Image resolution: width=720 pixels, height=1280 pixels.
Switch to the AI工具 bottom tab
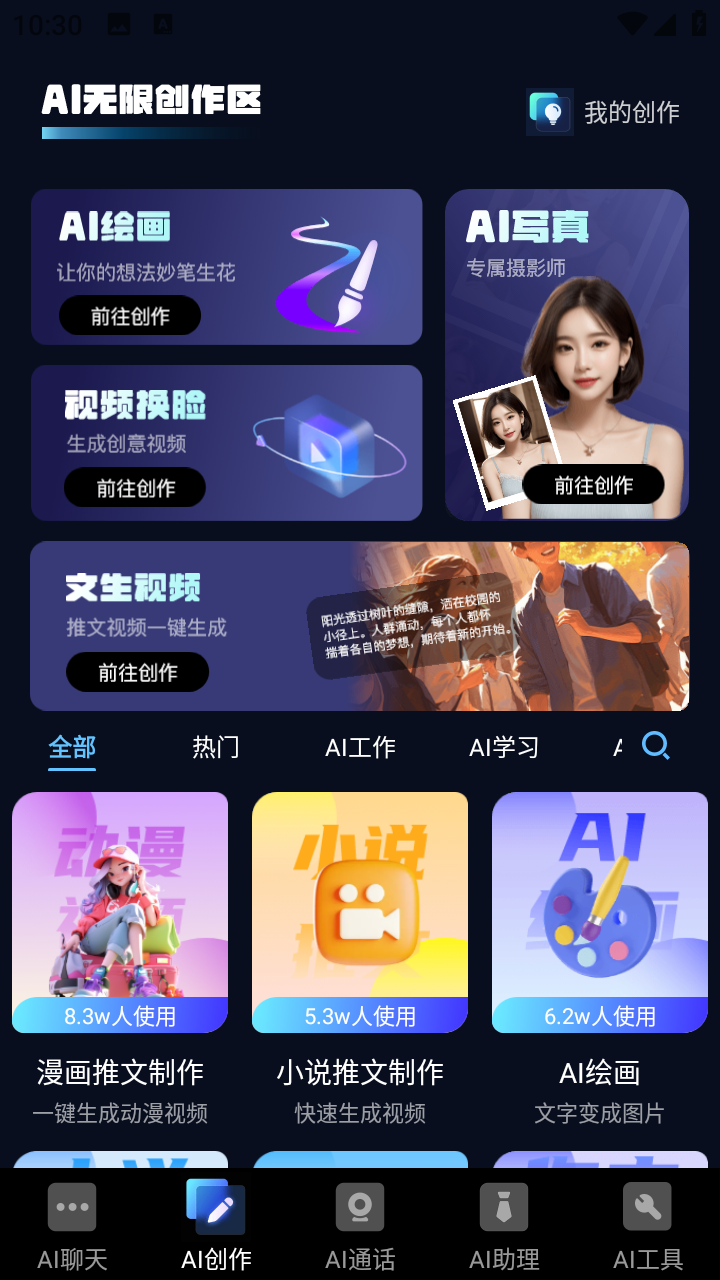(648, 1224)
